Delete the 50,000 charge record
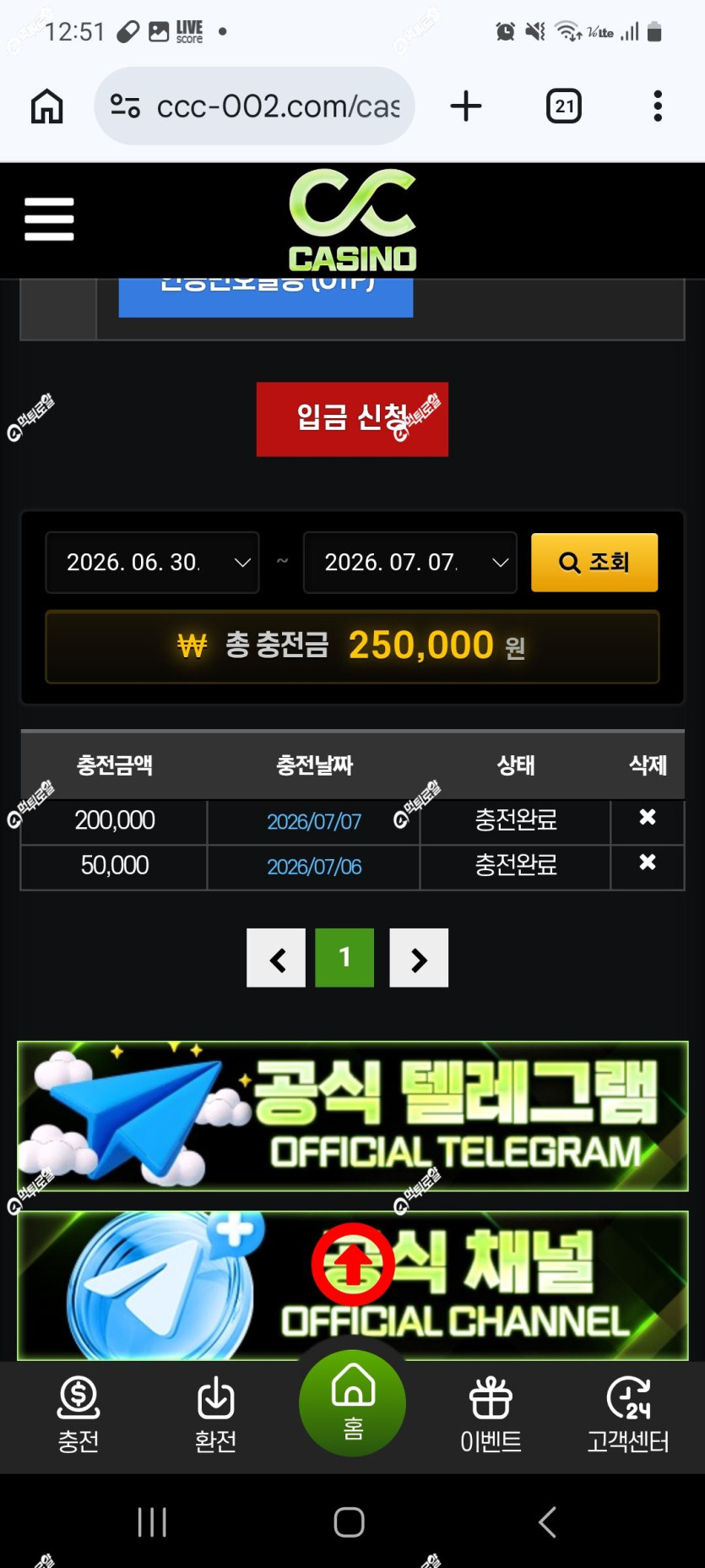705x1568 pixels. [x=648, y=863]
